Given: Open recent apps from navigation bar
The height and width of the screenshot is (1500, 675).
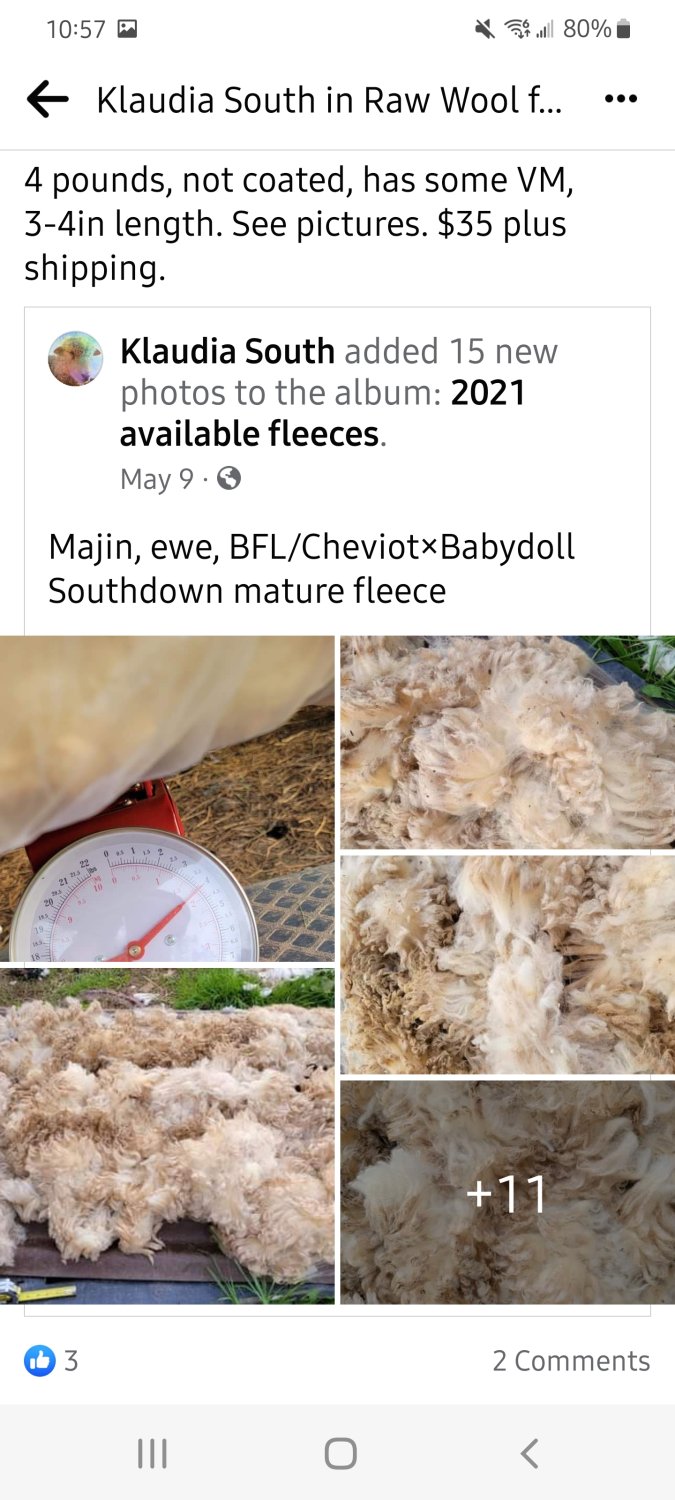Looking at the screenshot, I should pyautogui.click(x=152, y=1453).
